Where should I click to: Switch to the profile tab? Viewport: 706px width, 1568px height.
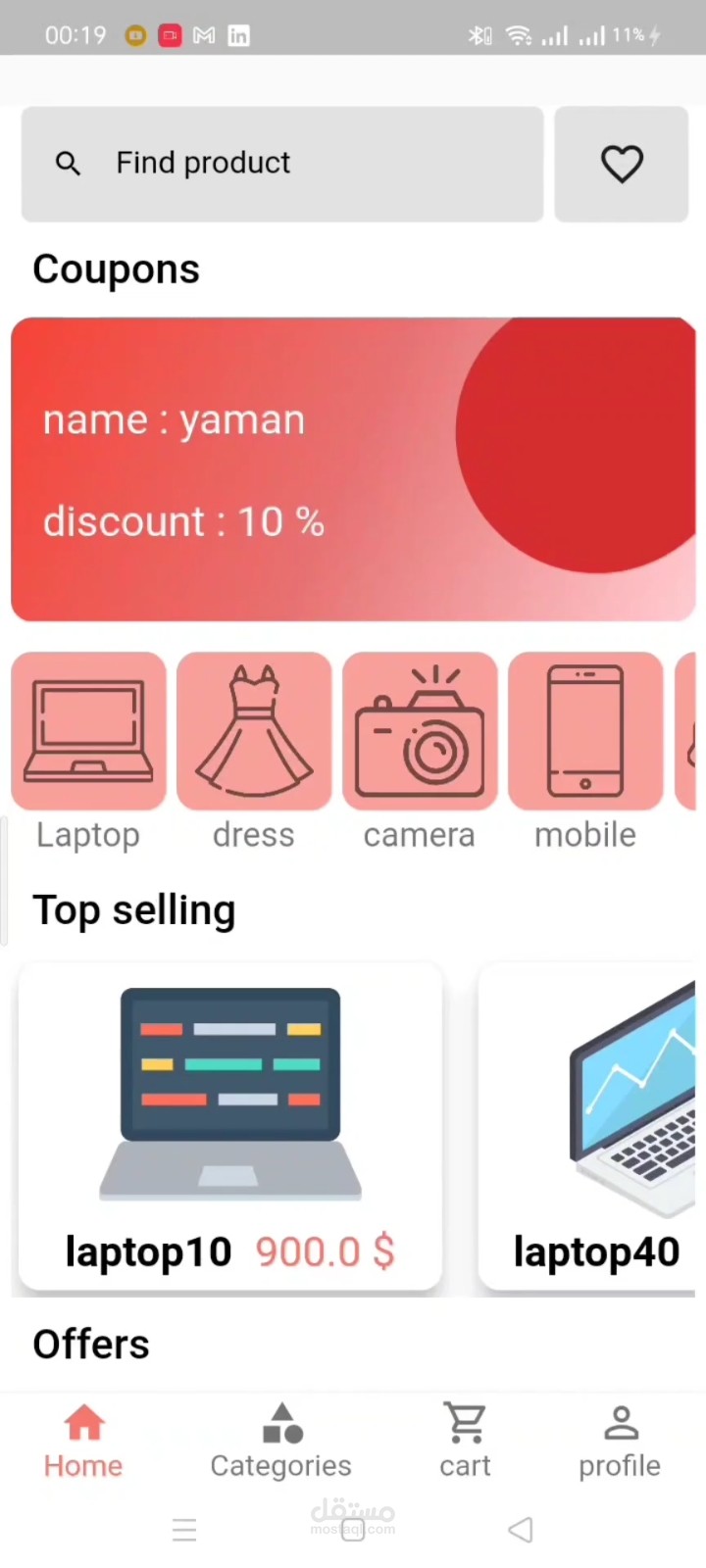[x=620, y=1442]
